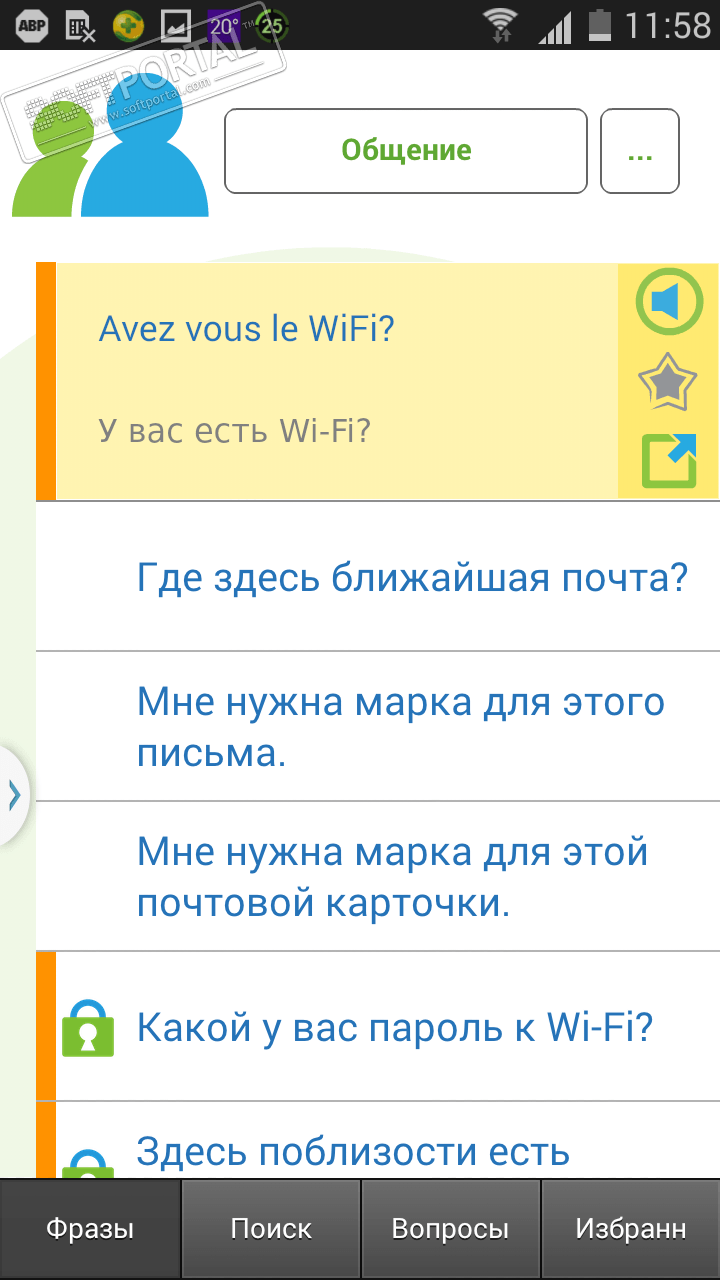Open 'Мне нужна марка для этого письма.'

point(400,727)
